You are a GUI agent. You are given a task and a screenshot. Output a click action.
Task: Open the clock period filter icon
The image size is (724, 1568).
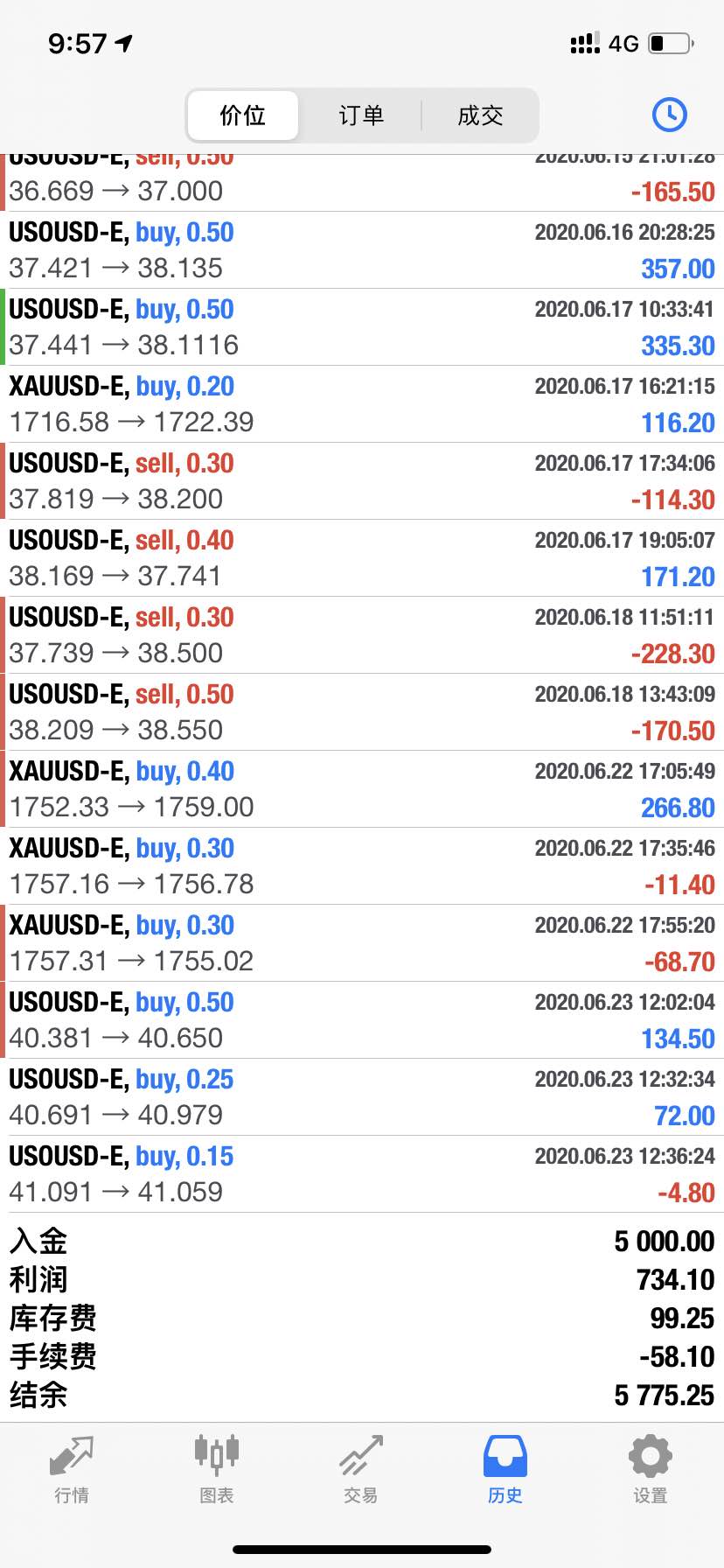click(x=670, y=115)
